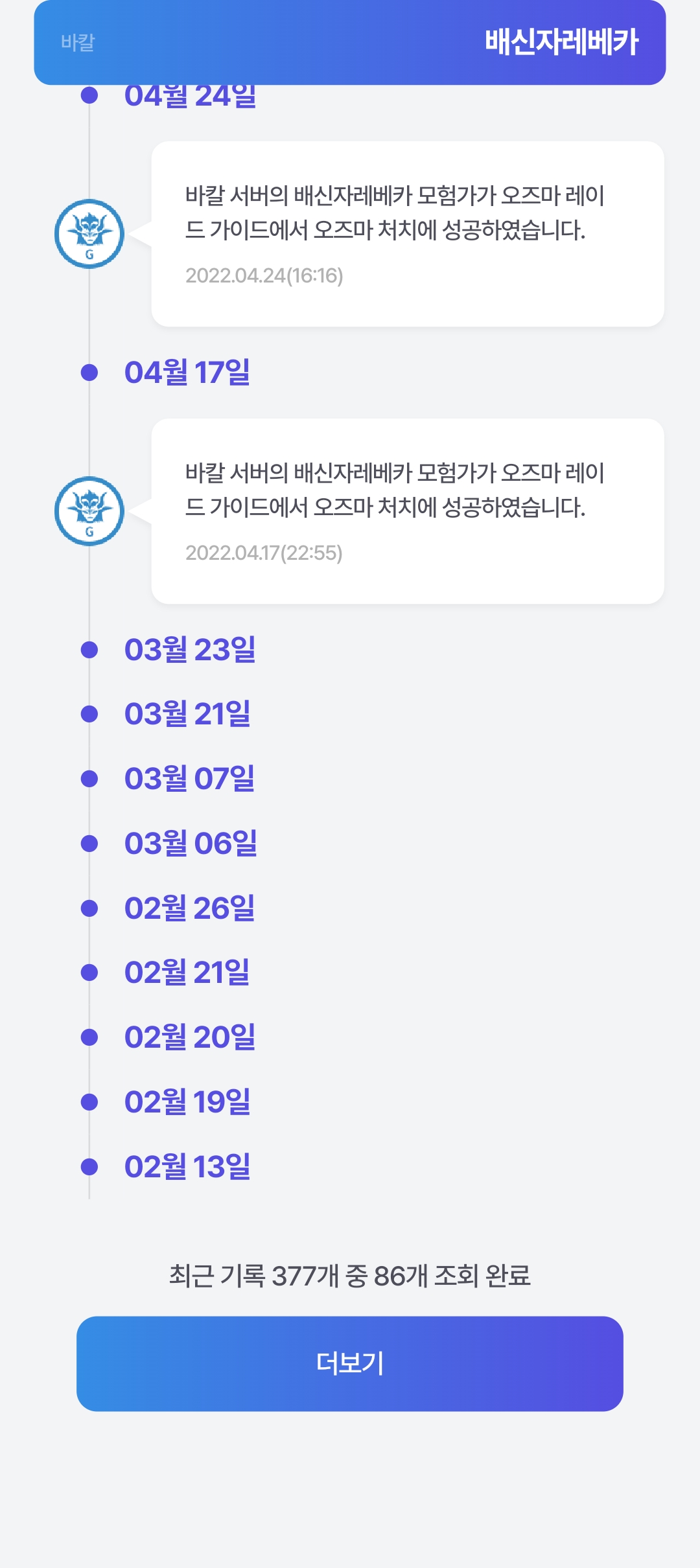The height and width of the screenshot is (1568, 700).
Task: Expand the 03월 06일 date entry
Action: tap(191, 844)
